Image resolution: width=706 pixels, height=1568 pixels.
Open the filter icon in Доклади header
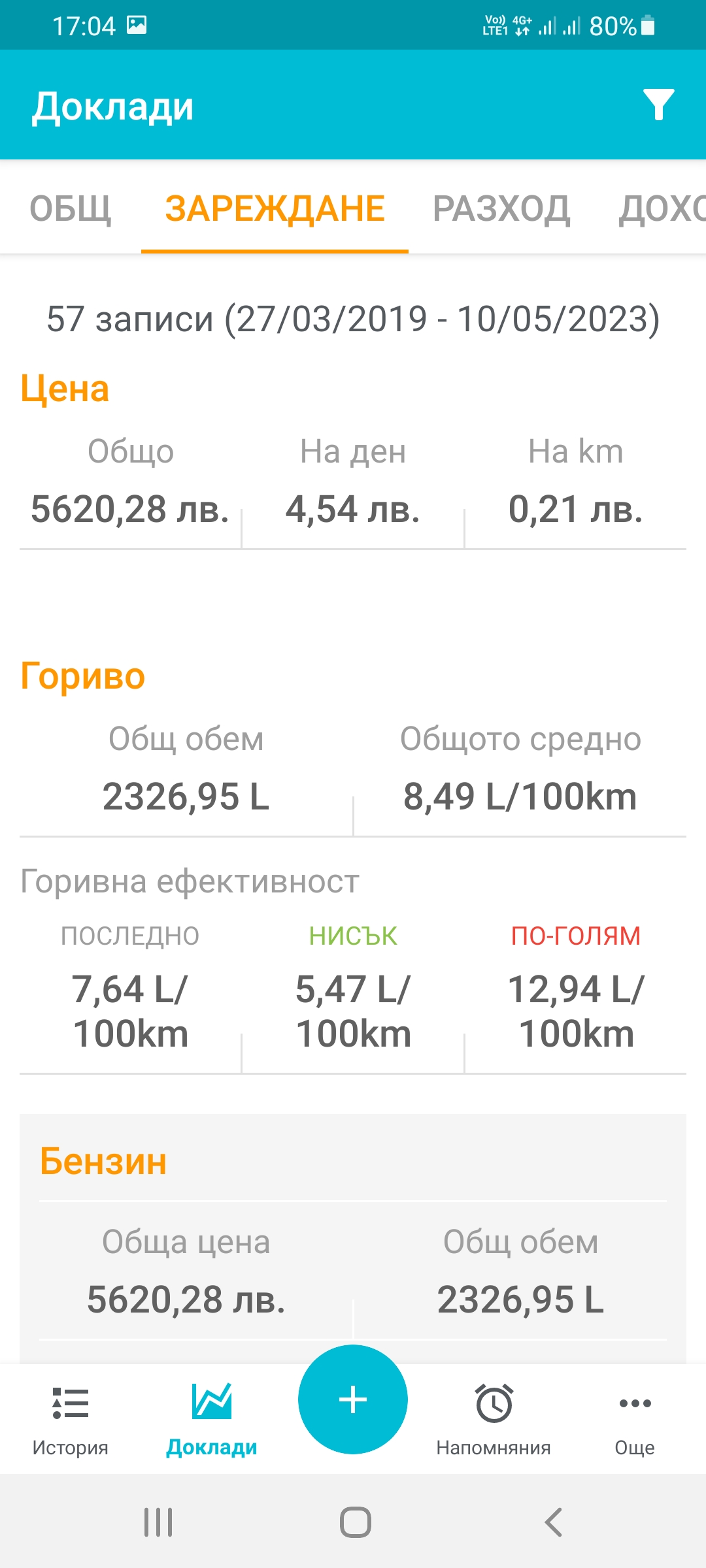tap(658, 105)
